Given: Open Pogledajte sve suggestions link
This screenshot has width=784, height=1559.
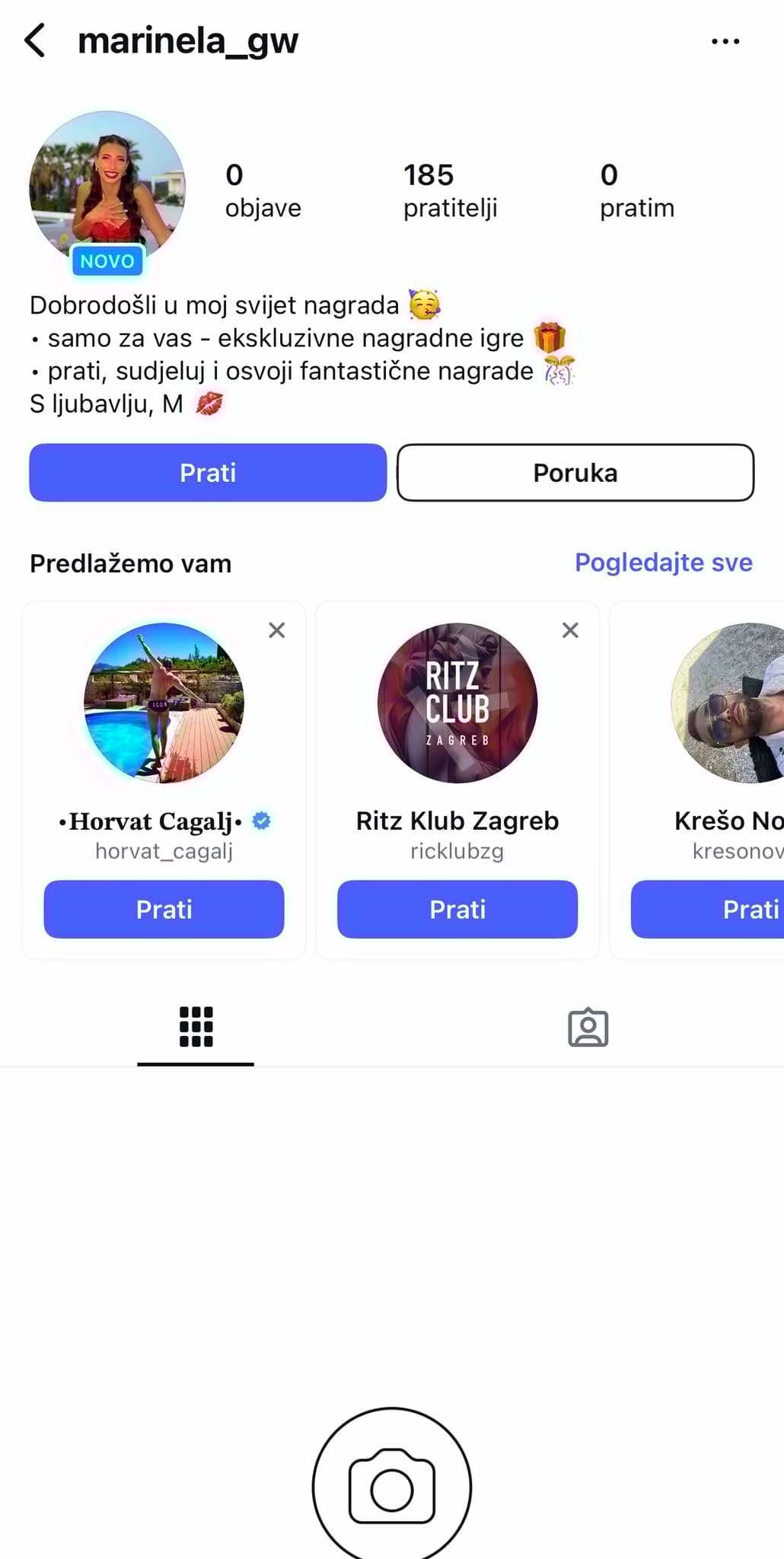Looking at the screenshot, I should pos(663,563).
